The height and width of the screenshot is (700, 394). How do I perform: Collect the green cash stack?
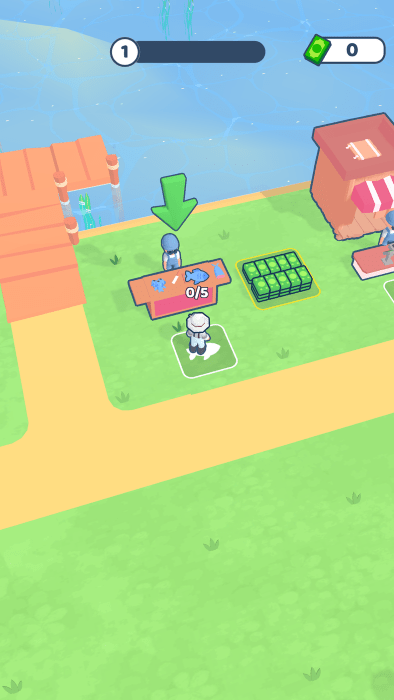click(278, 277)
